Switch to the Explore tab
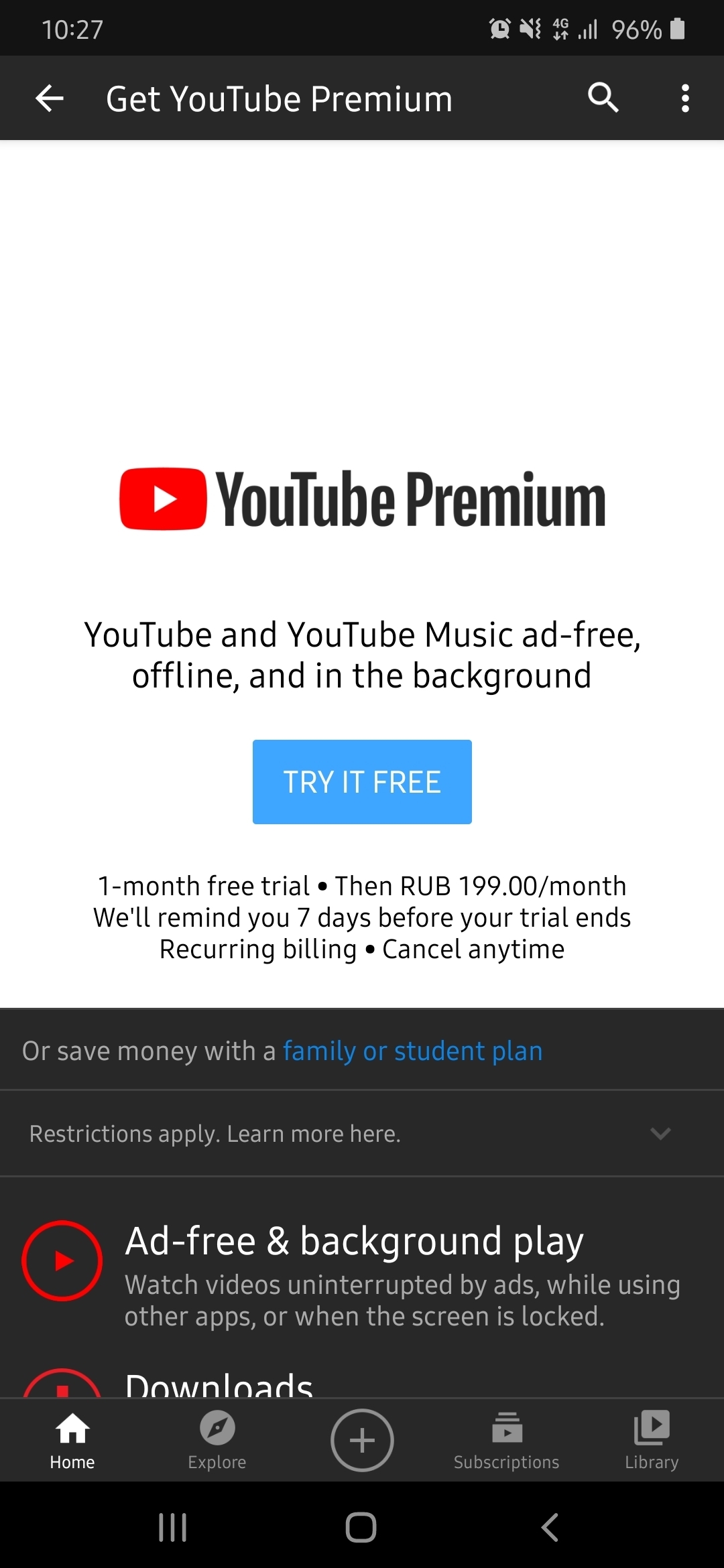The height and width of the screenshot is (1568, 724). click(217, 1440)
